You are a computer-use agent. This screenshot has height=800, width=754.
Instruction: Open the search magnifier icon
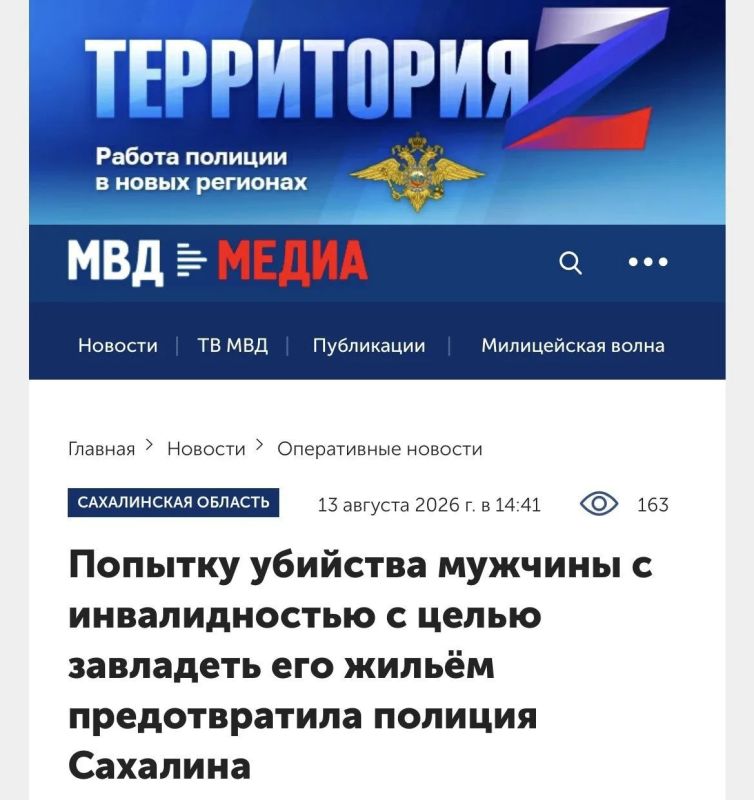coord(570,263)
